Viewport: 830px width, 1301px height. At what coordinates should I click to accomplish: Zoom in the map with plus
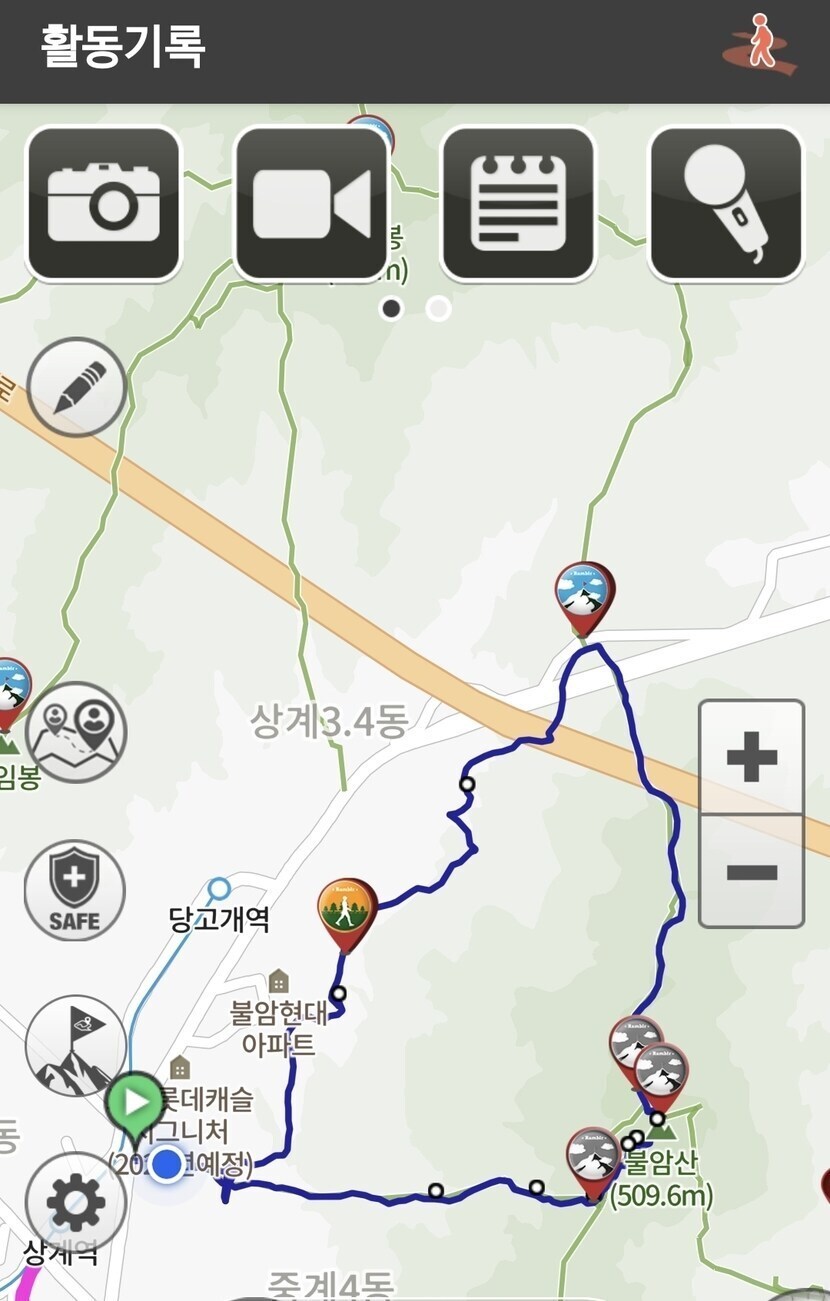[x=751, y=757]
